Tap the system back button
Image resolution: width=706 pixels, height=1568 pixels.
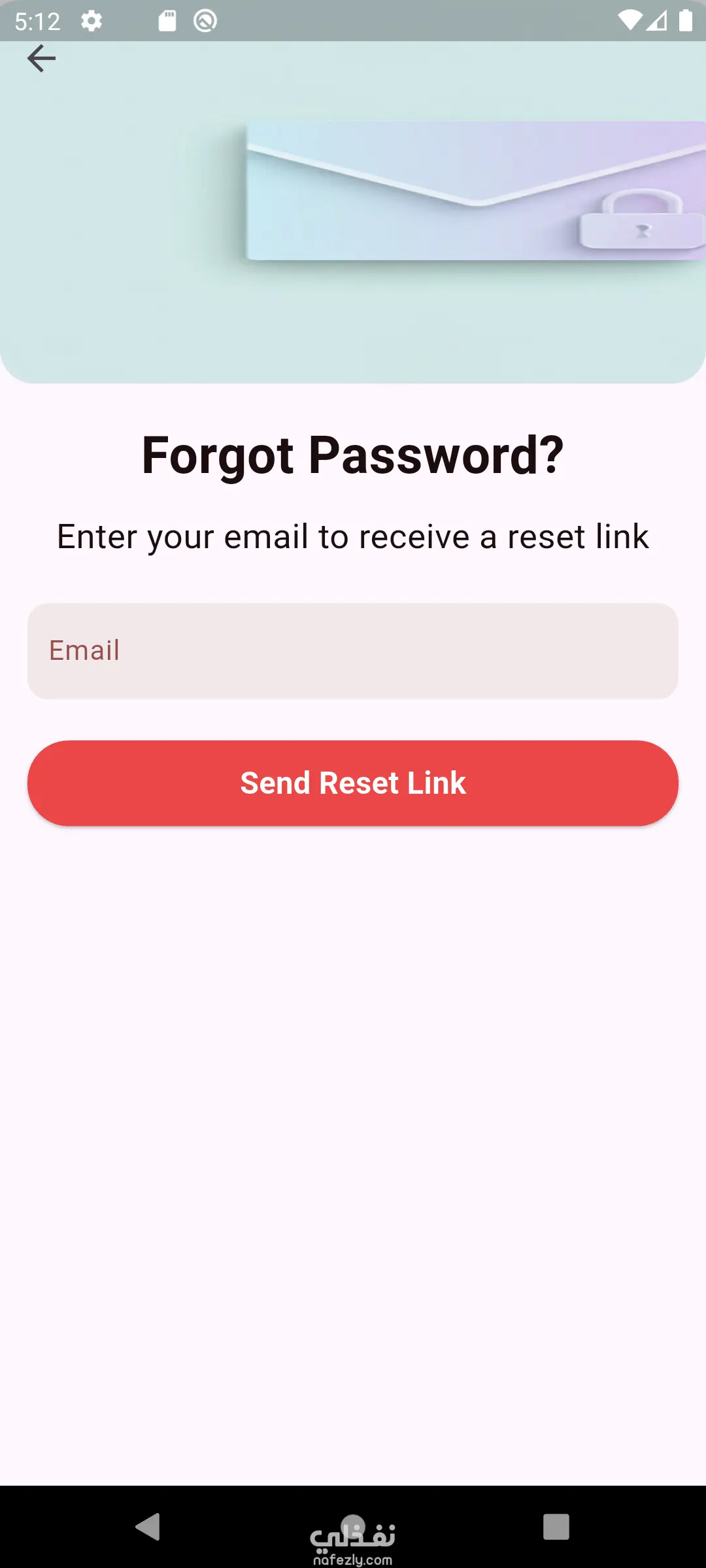coord(148,1527)
